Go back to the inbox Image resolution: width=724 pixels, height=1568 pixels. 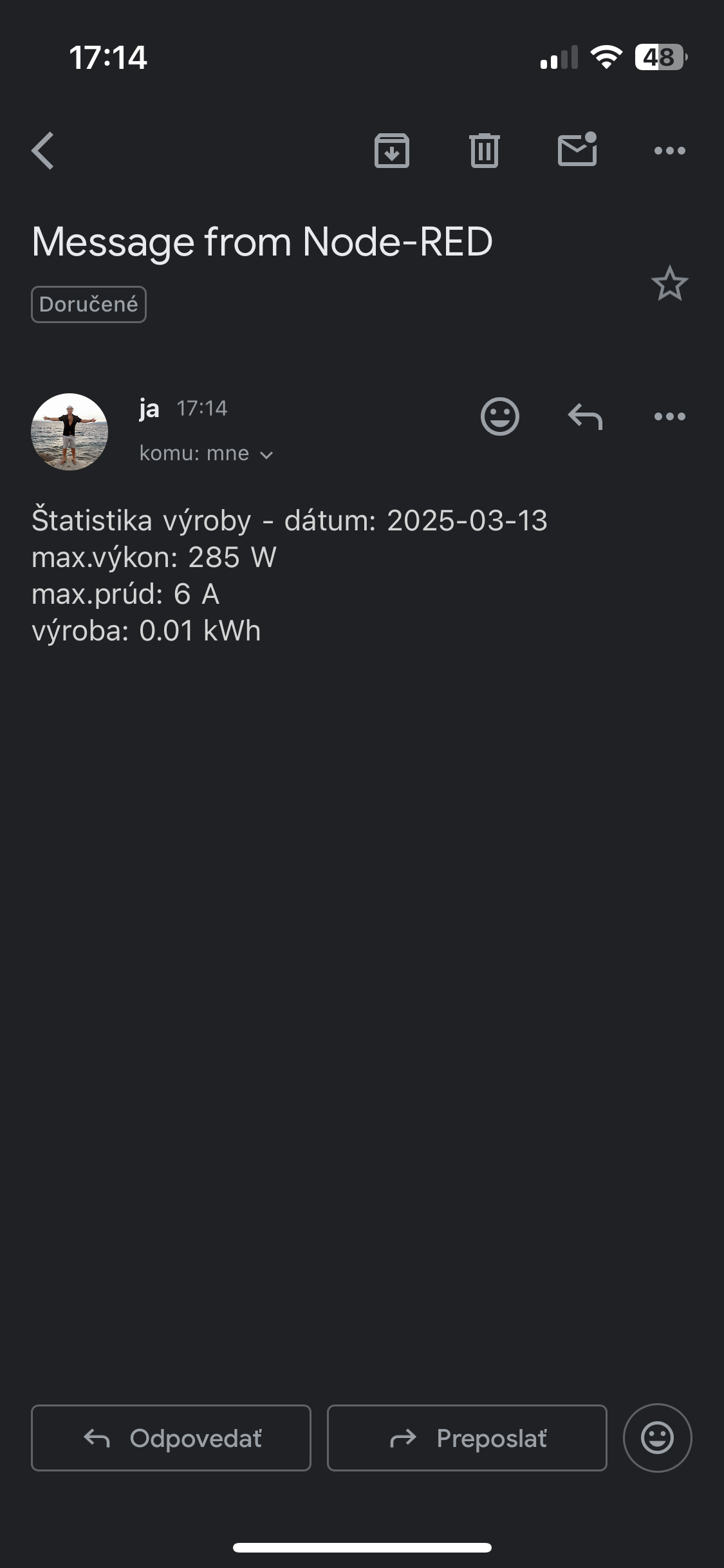[x=42, y=151]
